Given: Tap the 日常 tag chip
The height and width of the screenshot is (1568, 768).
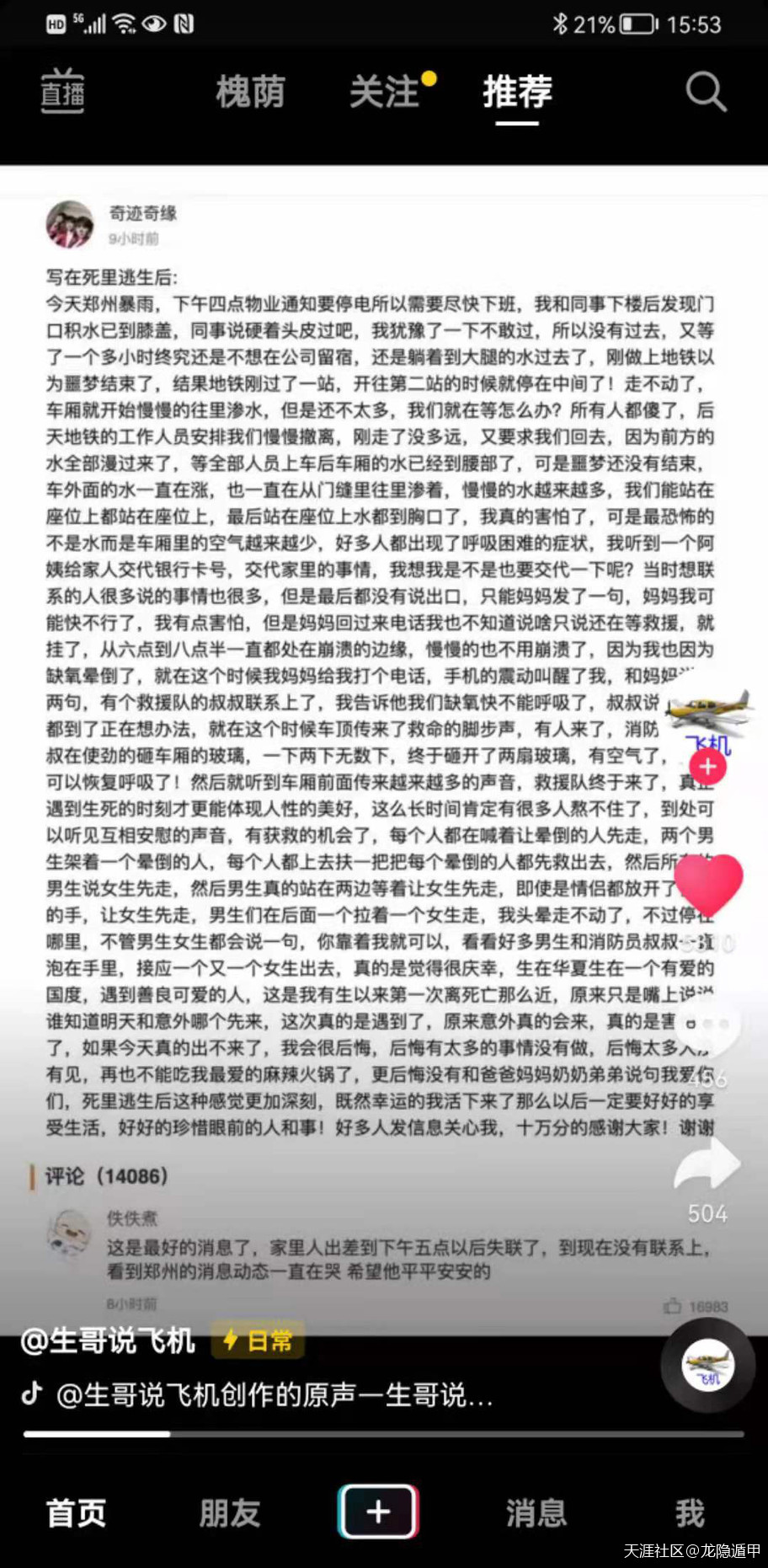Looking at the screenshot, I should pyautogui.click(x=259, y=1340).
